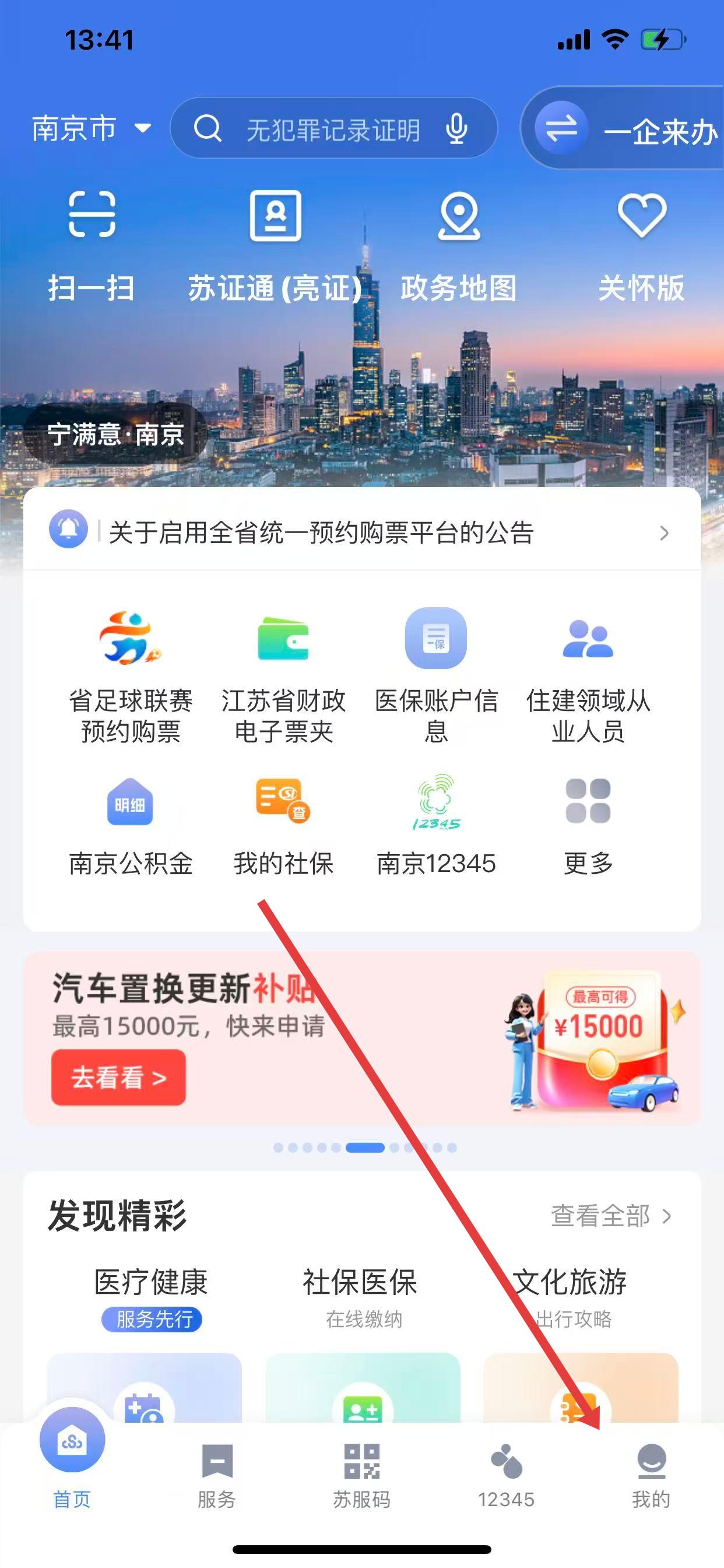724x1568 pixels.
Task: Open 南京12345 service
Action: click(436, 826)
